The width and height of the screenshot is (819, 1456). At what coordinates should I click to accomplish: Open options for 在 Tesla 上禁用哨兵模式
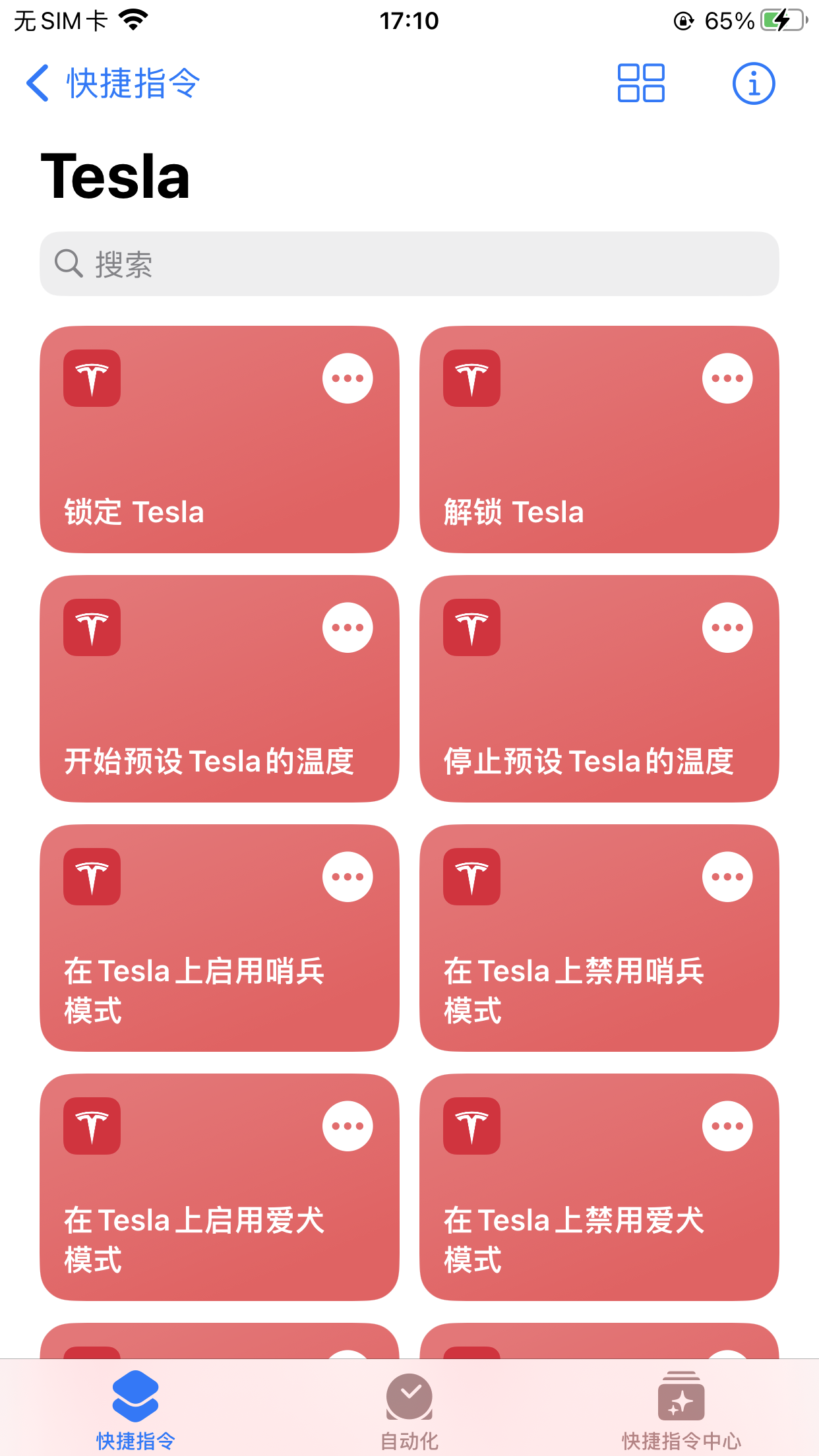coord(727,876)
